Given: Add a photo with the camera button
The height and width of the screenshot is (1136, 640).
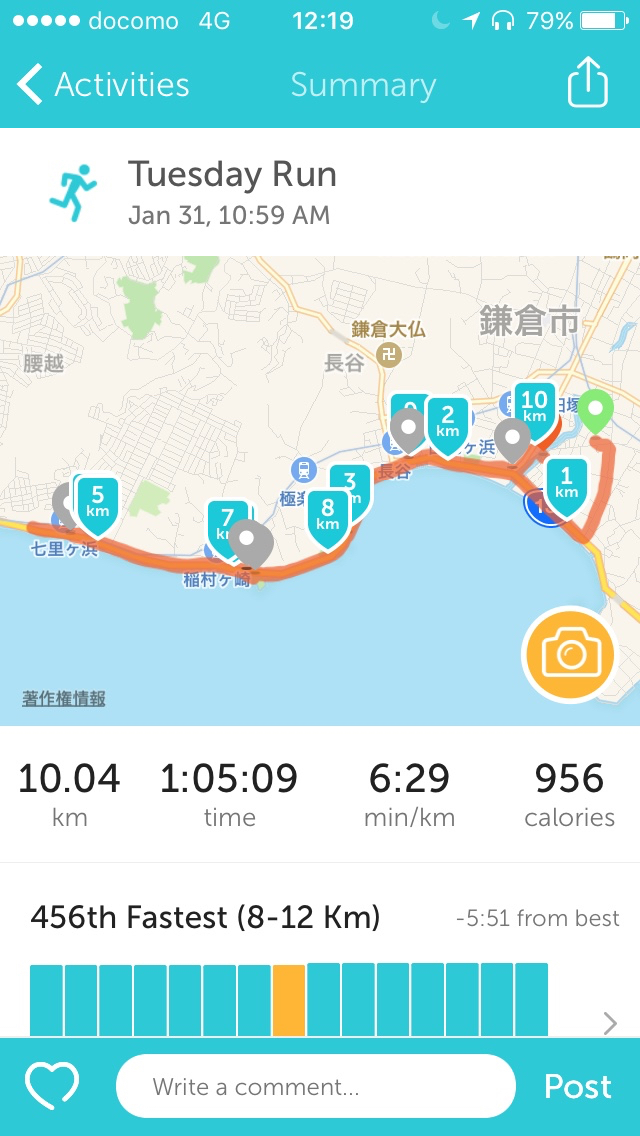Looking at the screenshot, I should tap(570, 654).
